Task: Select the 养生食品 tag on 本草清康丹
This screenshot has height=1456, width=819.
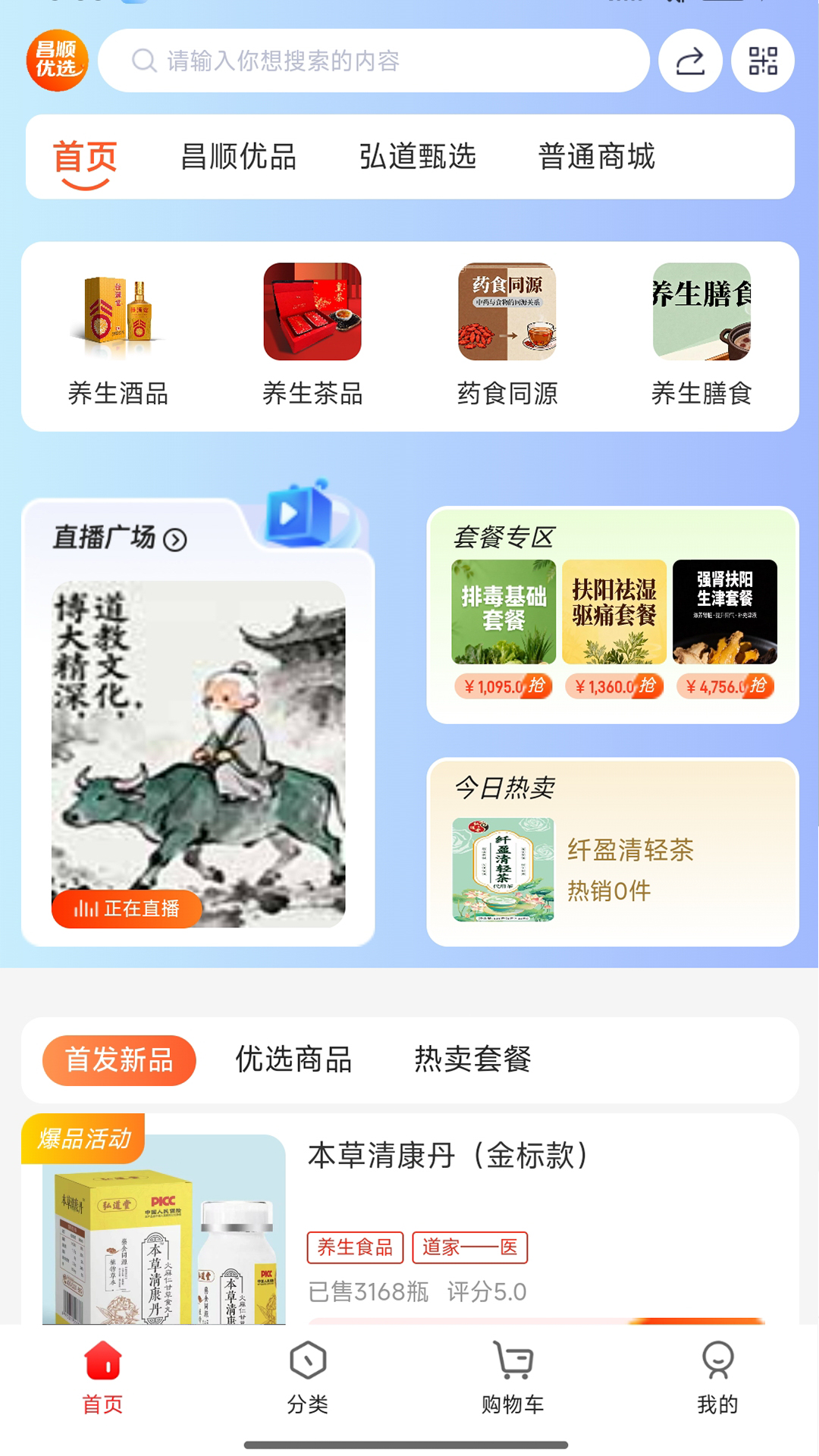Action: (x=356, y=1248)
